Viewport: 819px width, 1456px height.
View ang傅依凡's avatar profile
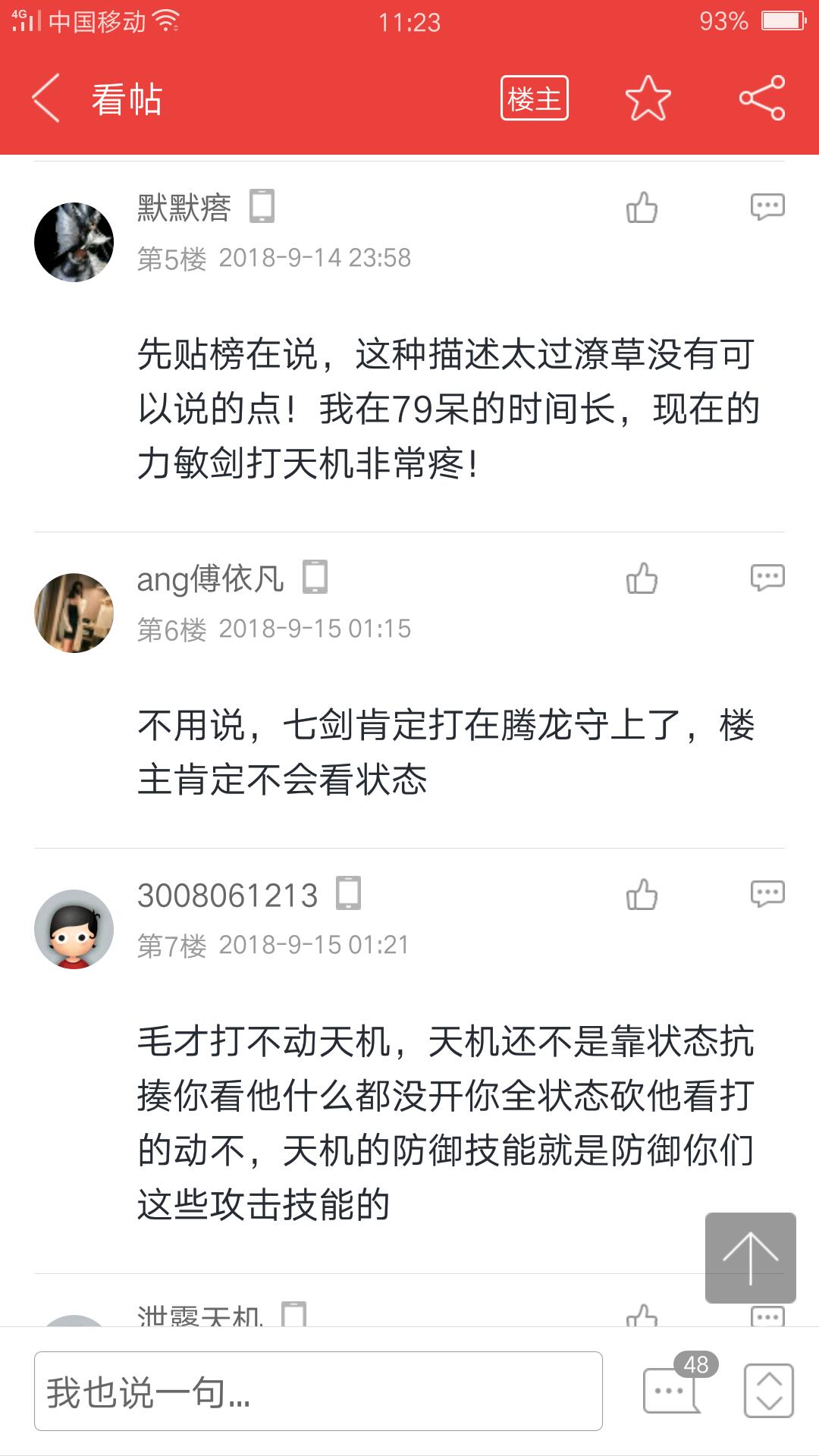pos(74,613)
